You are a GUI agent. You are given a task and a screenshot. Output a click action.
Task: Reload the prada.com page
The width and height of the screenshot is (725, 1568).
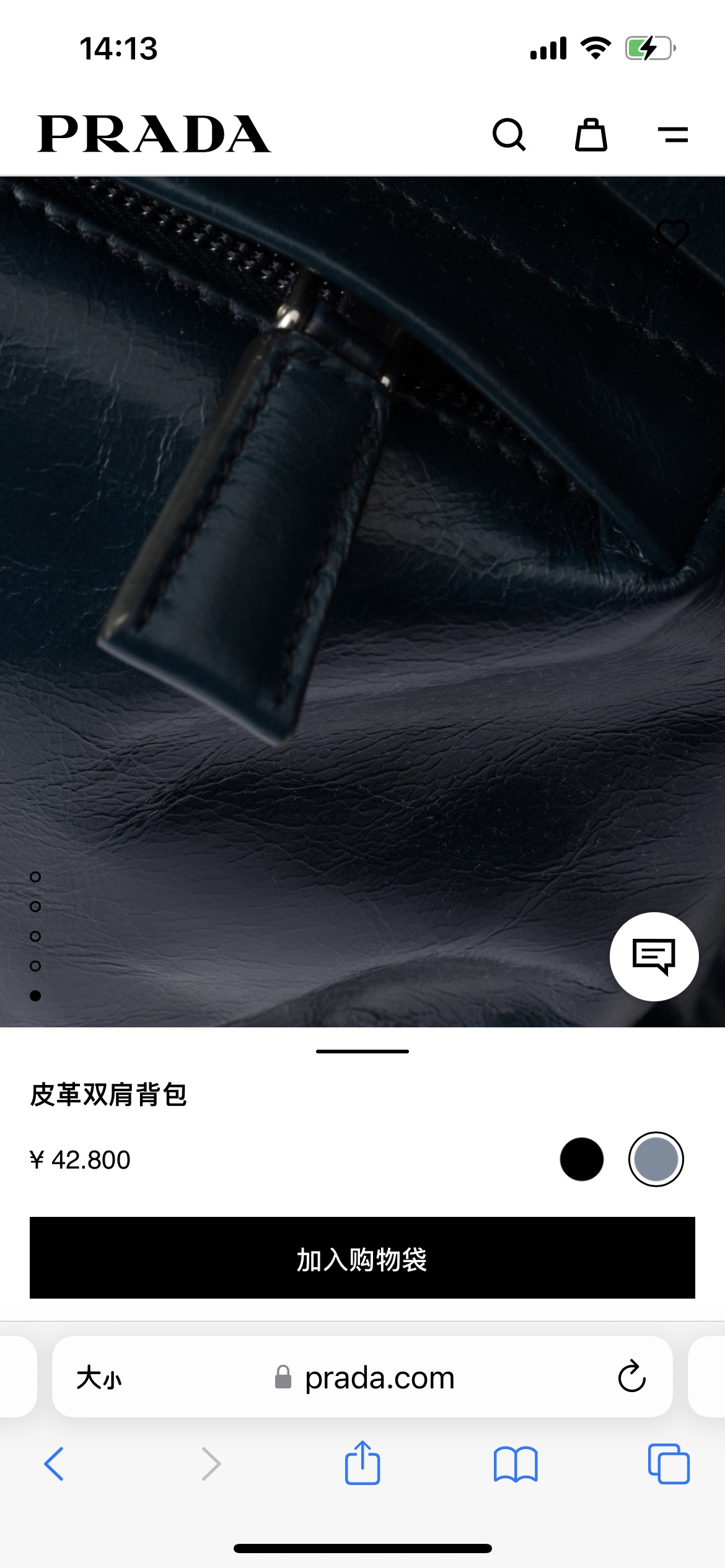tap(631, 1377)
